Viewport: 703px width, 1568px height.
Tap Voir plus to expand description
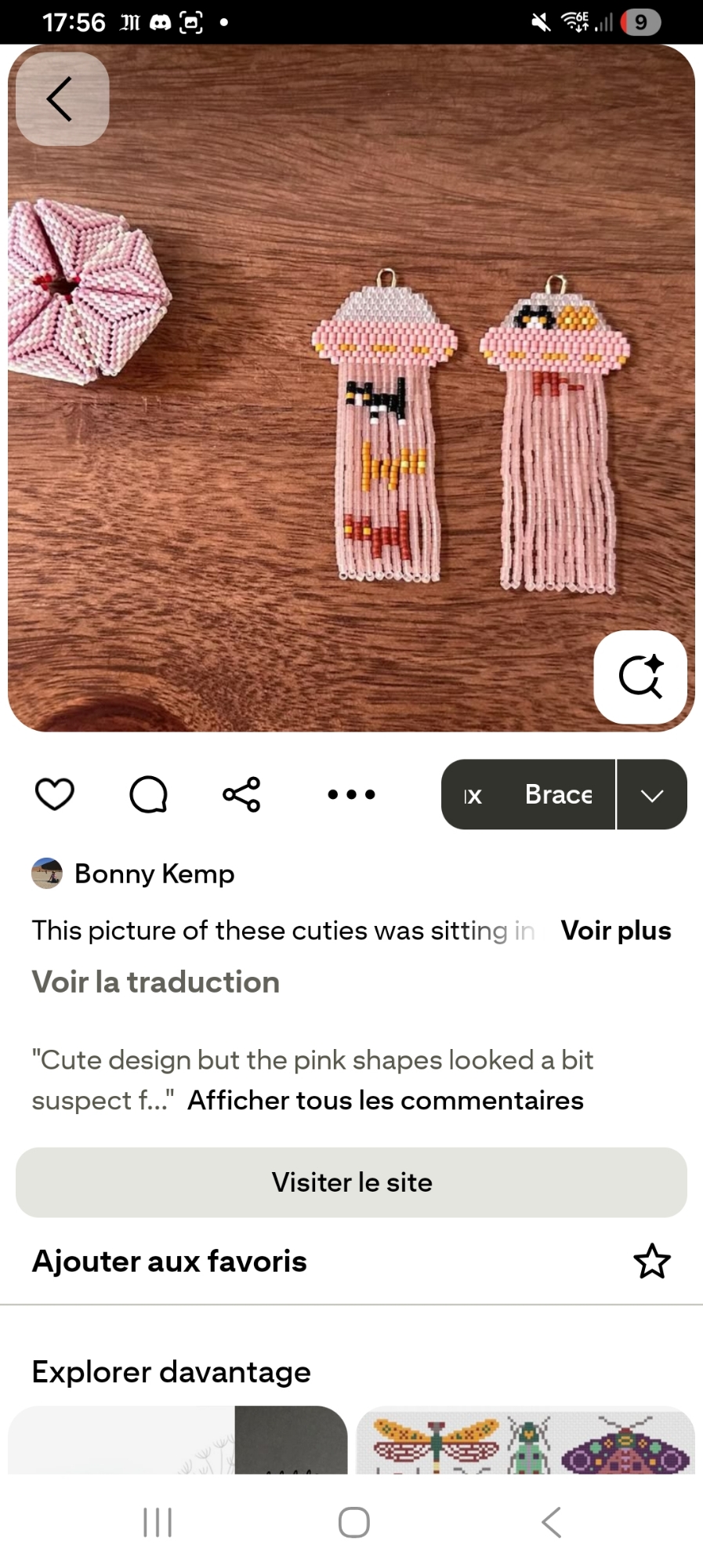coord(616,931)
